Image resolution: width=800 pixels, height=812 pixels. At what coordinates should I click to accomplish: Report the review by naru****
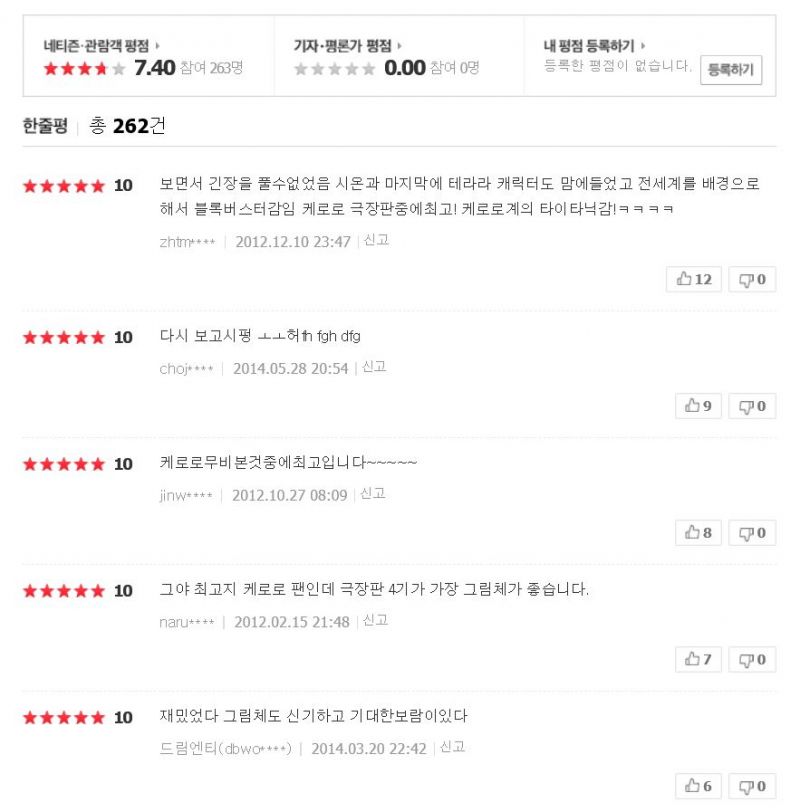(x=375, y=621)
